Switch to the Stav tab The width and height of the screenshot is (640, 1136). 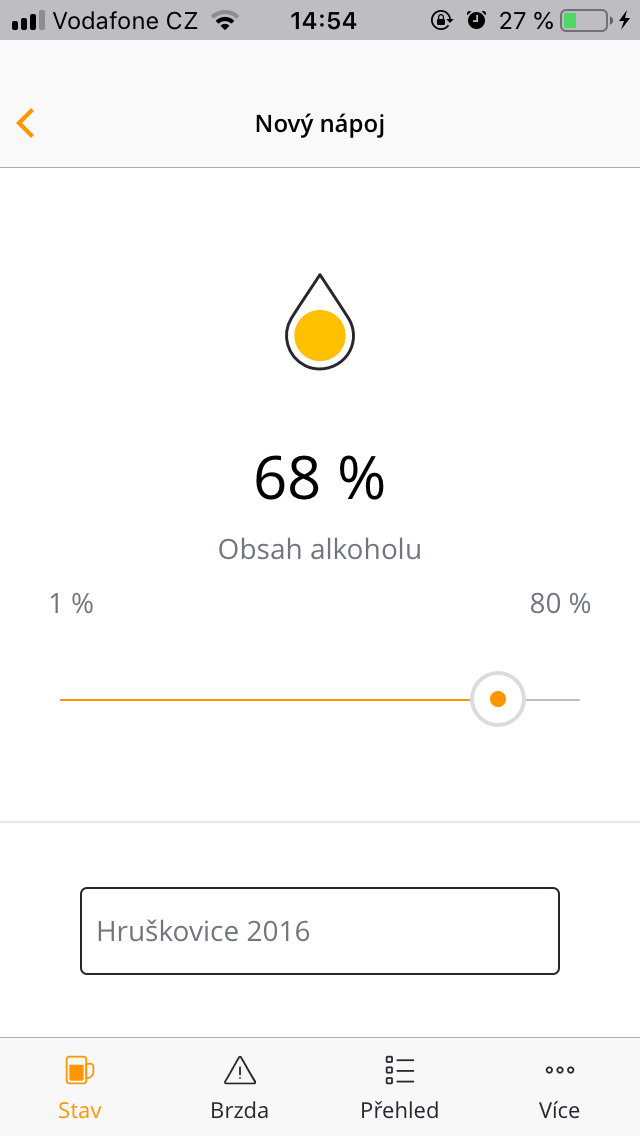(x=80, y=1087)
